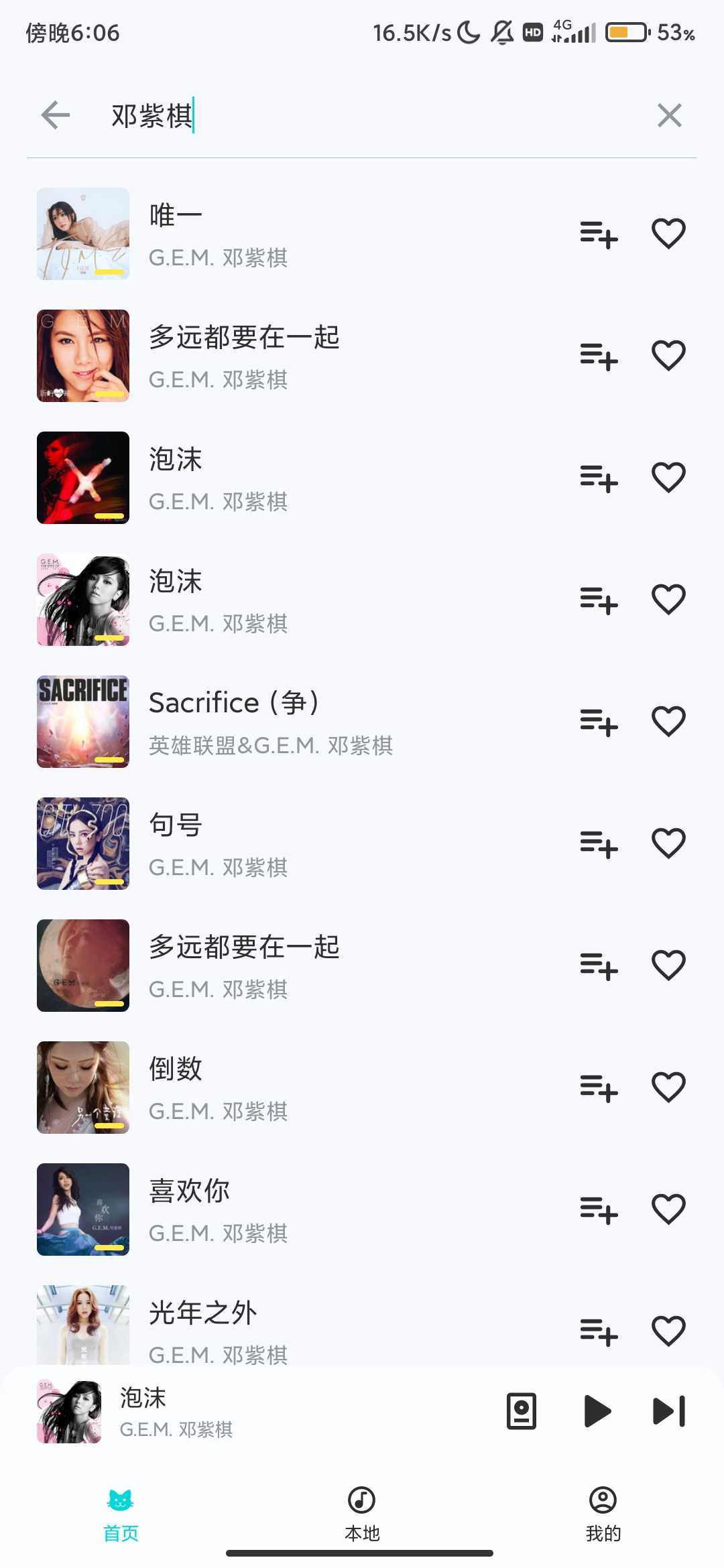
Task: Go back using the arrow icon
Action: 56,115
